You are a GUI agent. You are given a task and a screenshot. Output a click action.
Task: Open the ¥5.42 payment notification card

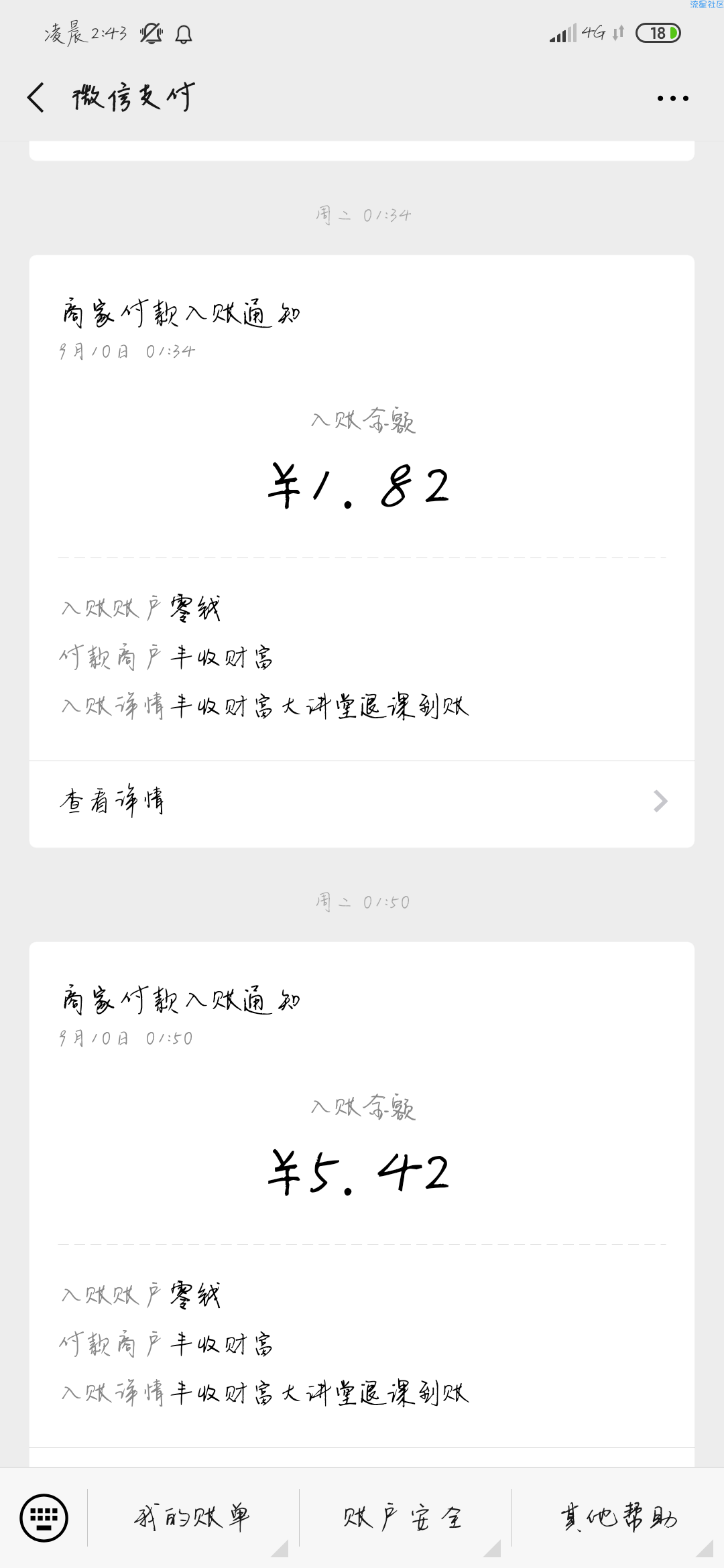(362, 1203)
